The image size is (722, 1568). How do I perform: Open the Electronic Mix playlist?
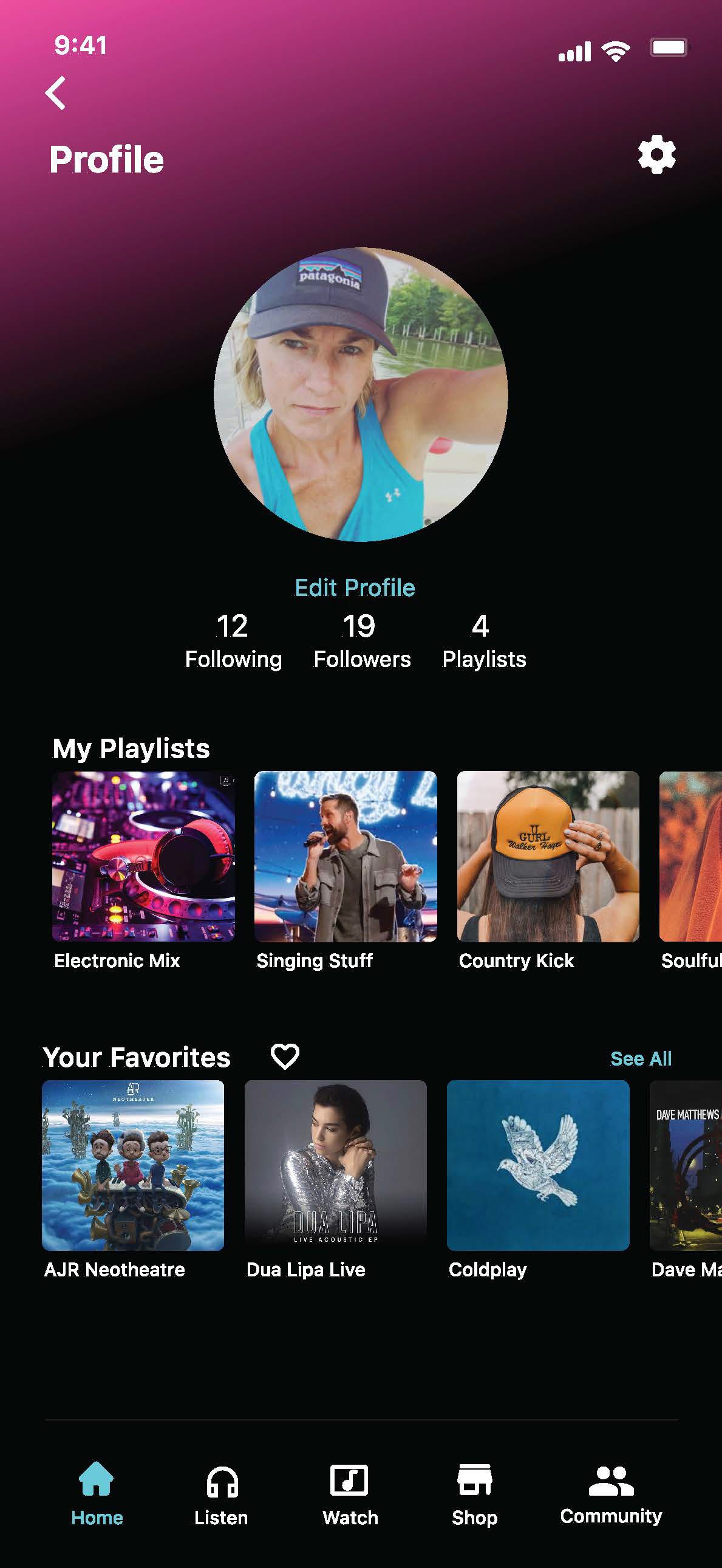click(143, 857)
